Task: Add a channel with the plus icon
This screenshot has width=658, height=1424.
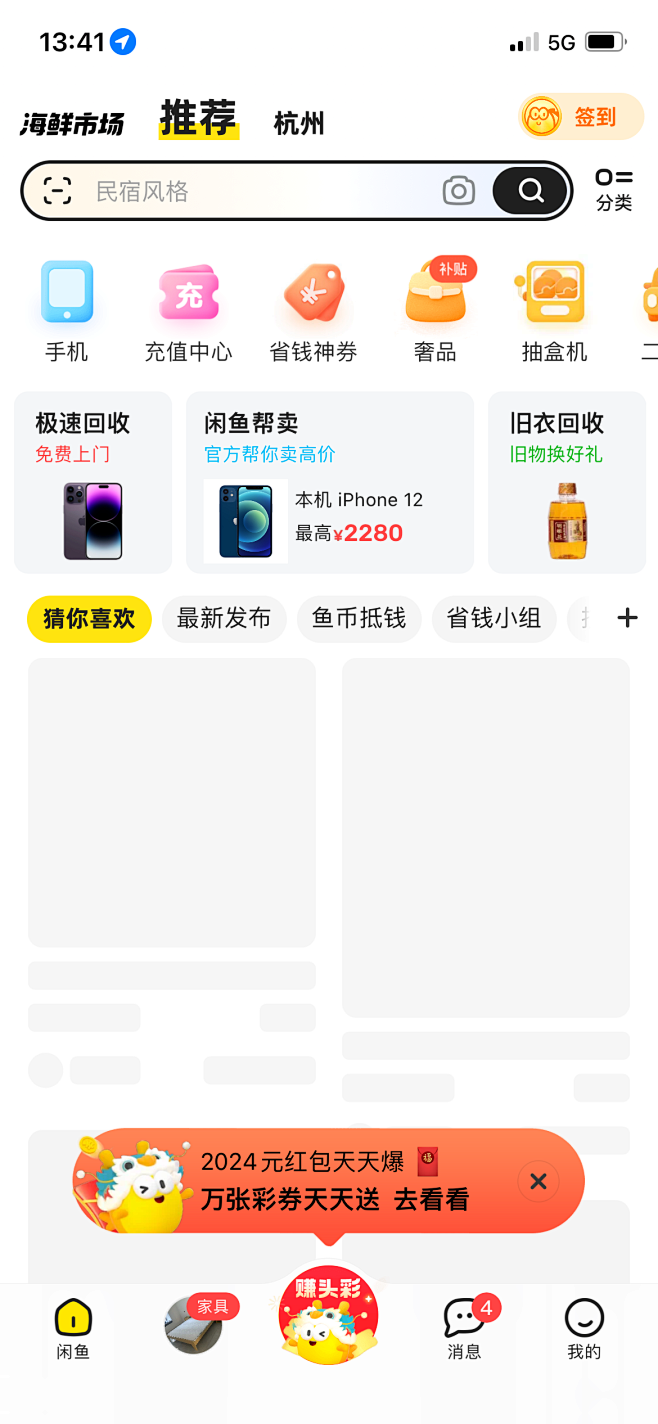Action: [627, 618]
